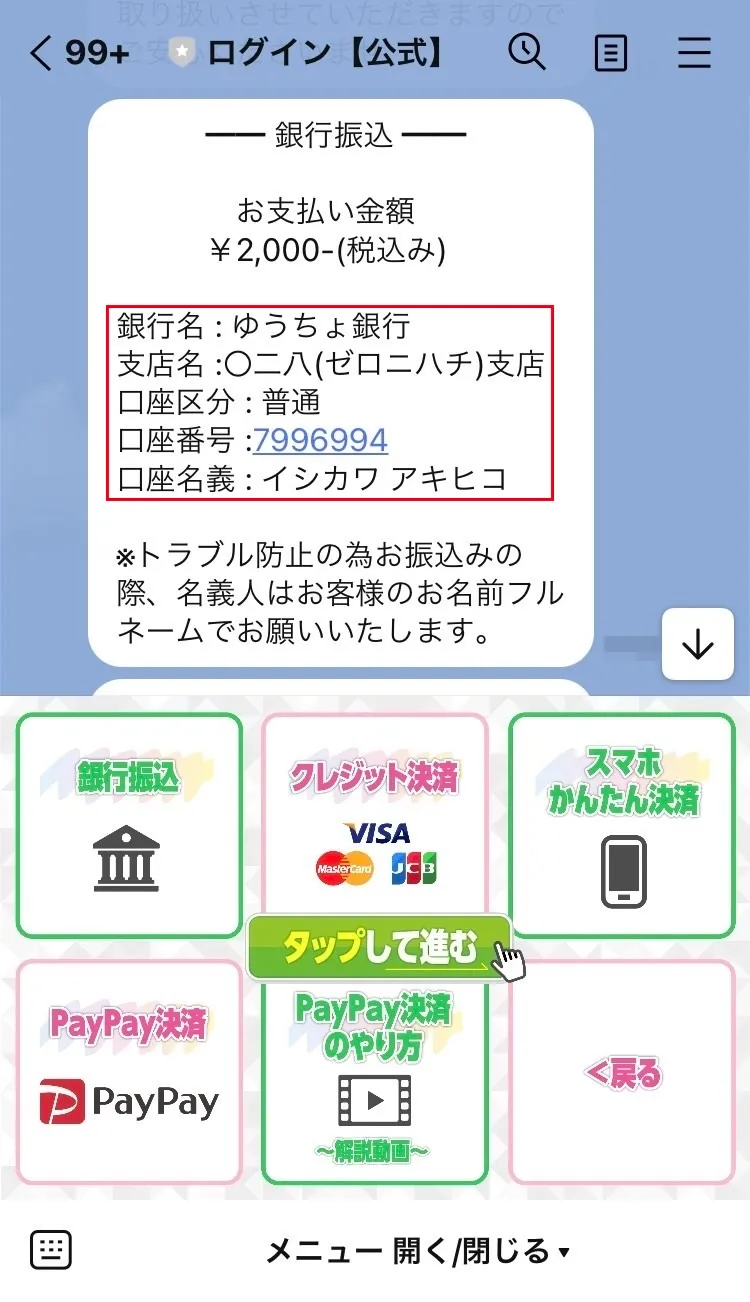Select the 銀行振込 payment tile

[x=129, y=825]
